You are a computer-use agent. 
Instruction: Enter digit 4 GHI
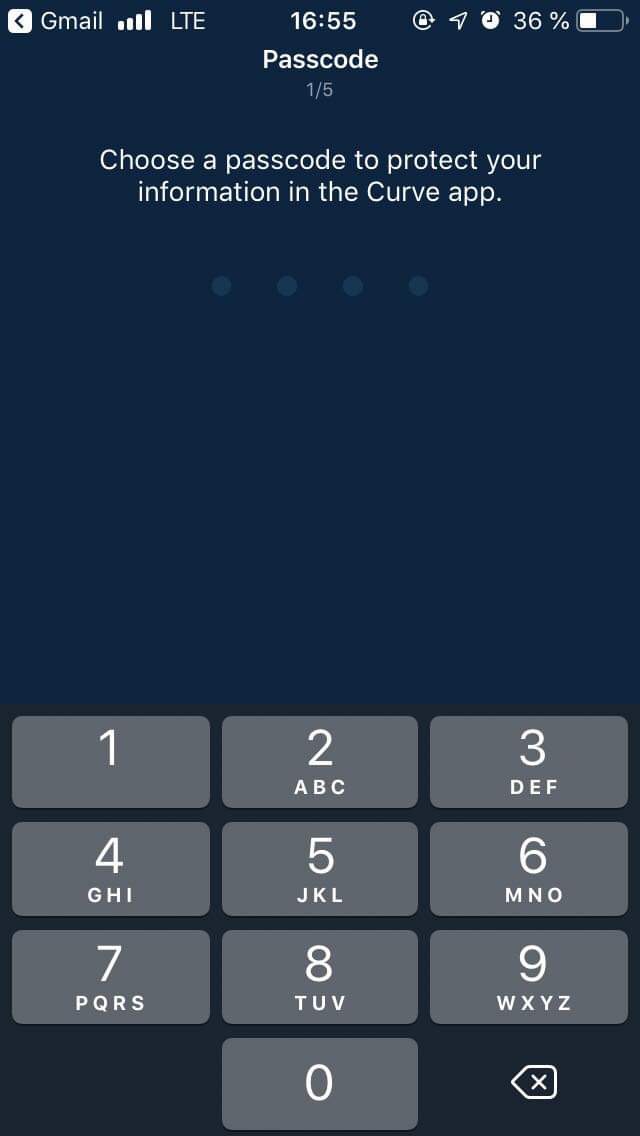[x=110, y=868]
